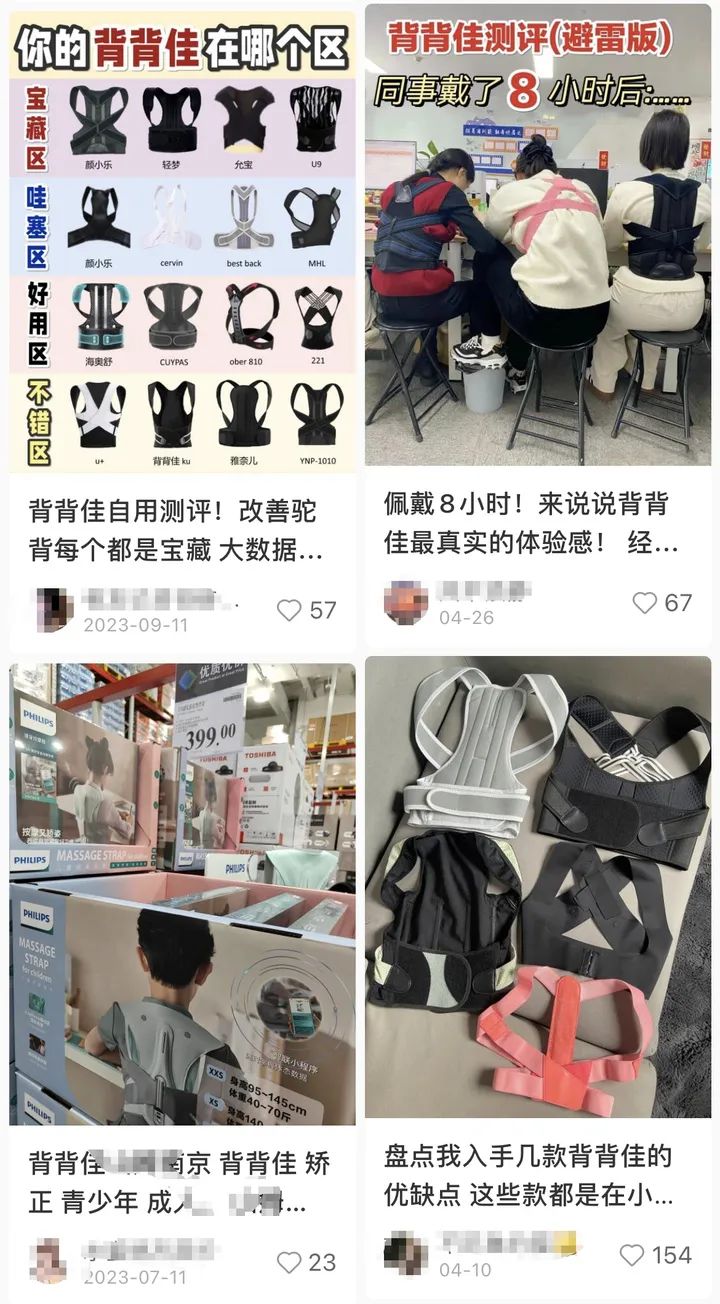Like the post with 154 likes
720x1304 pixels.
632,1255
